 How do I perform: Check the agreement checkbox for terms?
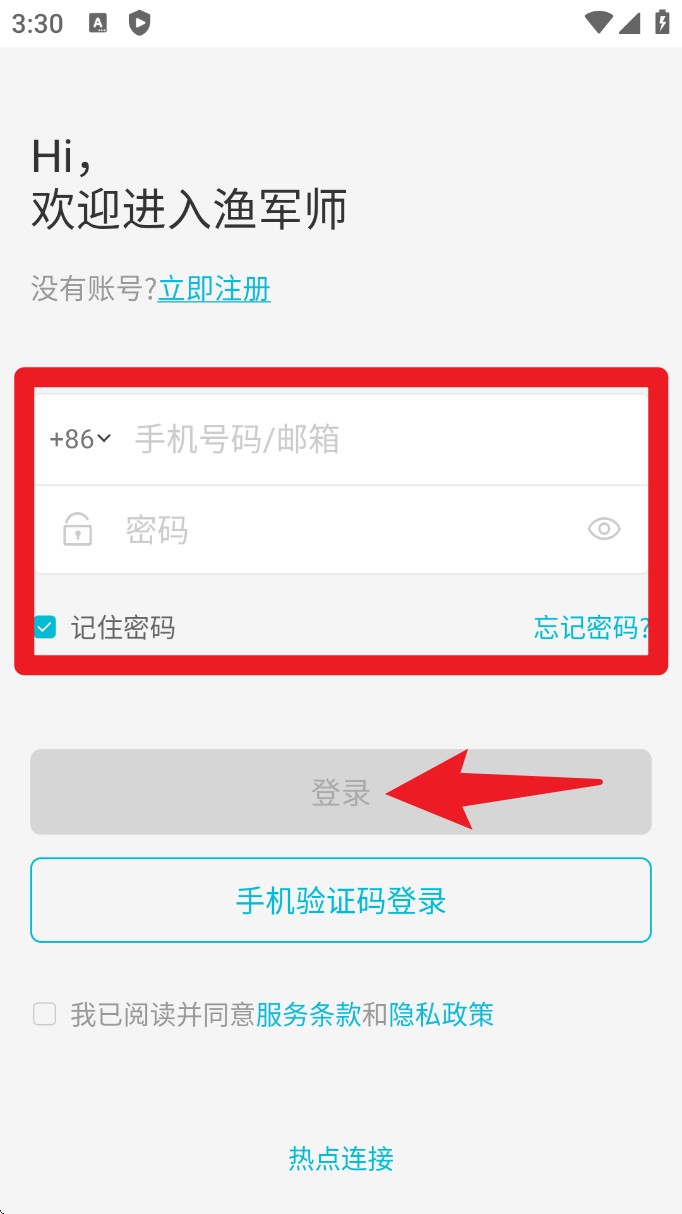45,1015
